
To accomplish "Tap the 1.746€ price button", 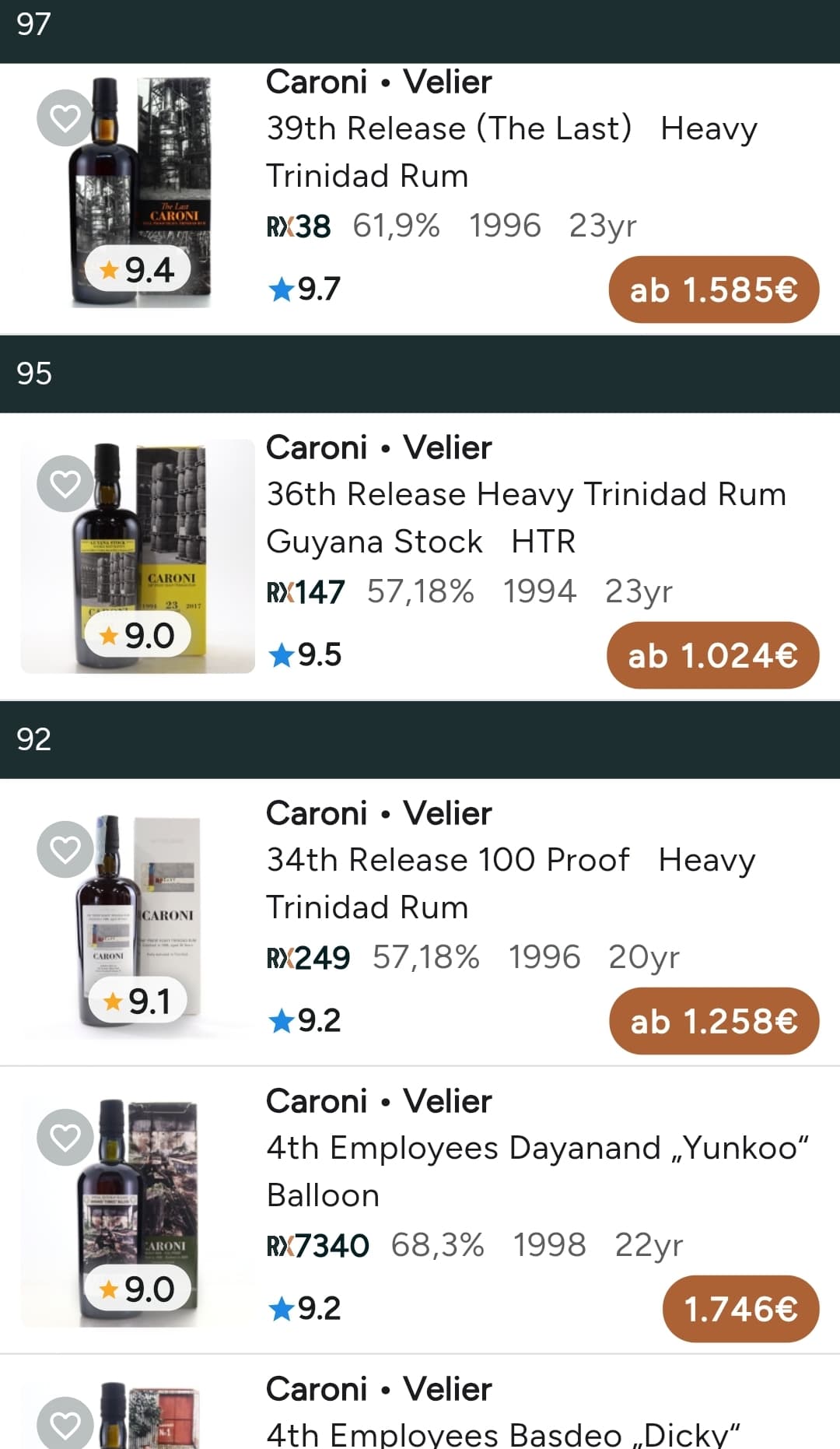I will 740,1309.
